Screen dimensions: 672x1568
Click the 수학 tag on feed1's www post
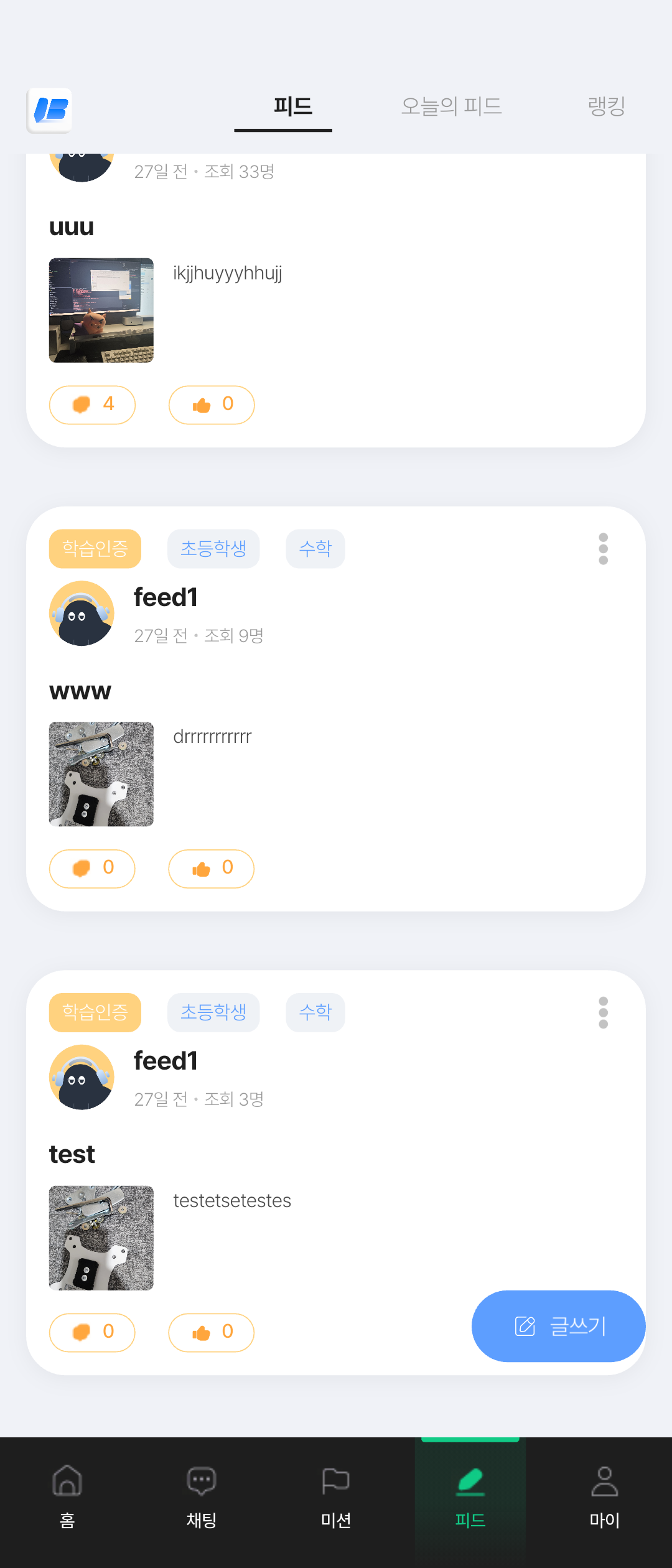point(315,549)
